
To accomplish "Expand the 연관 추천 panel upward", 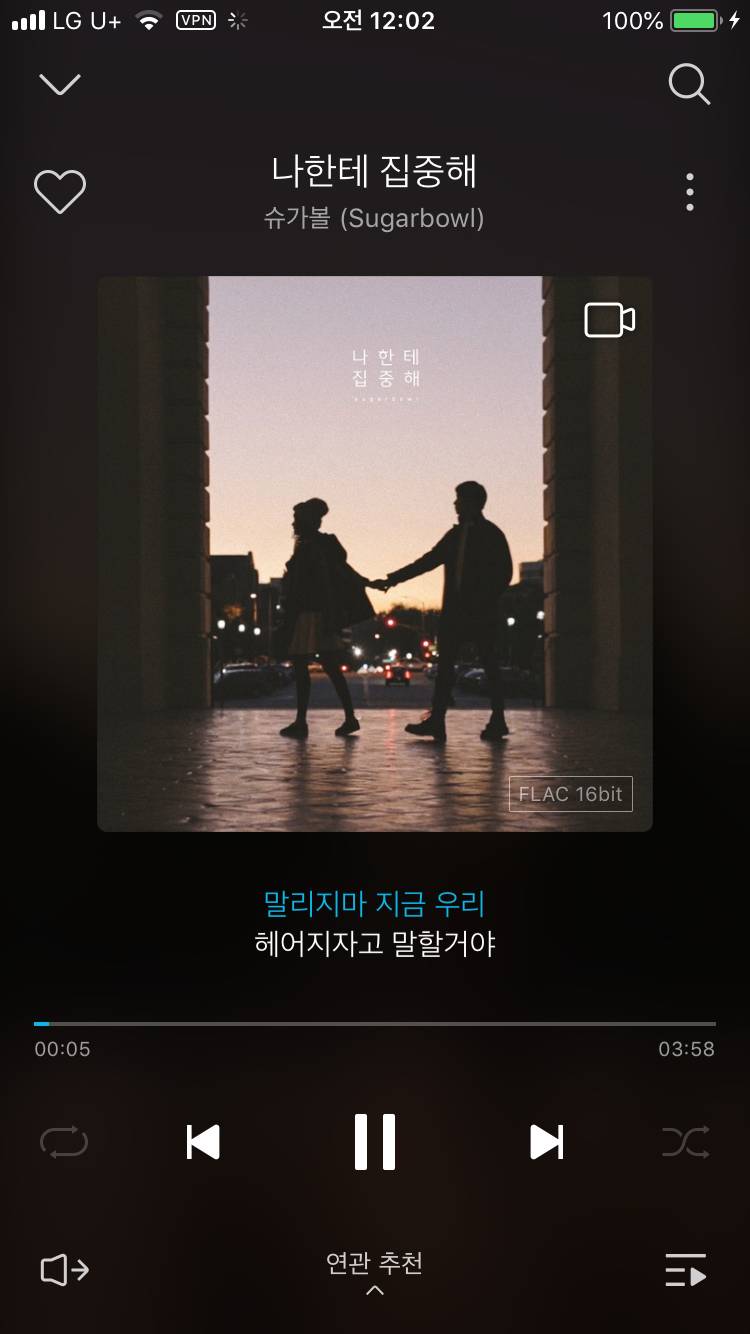I will pyautogui.click(x=375, y=1290).
